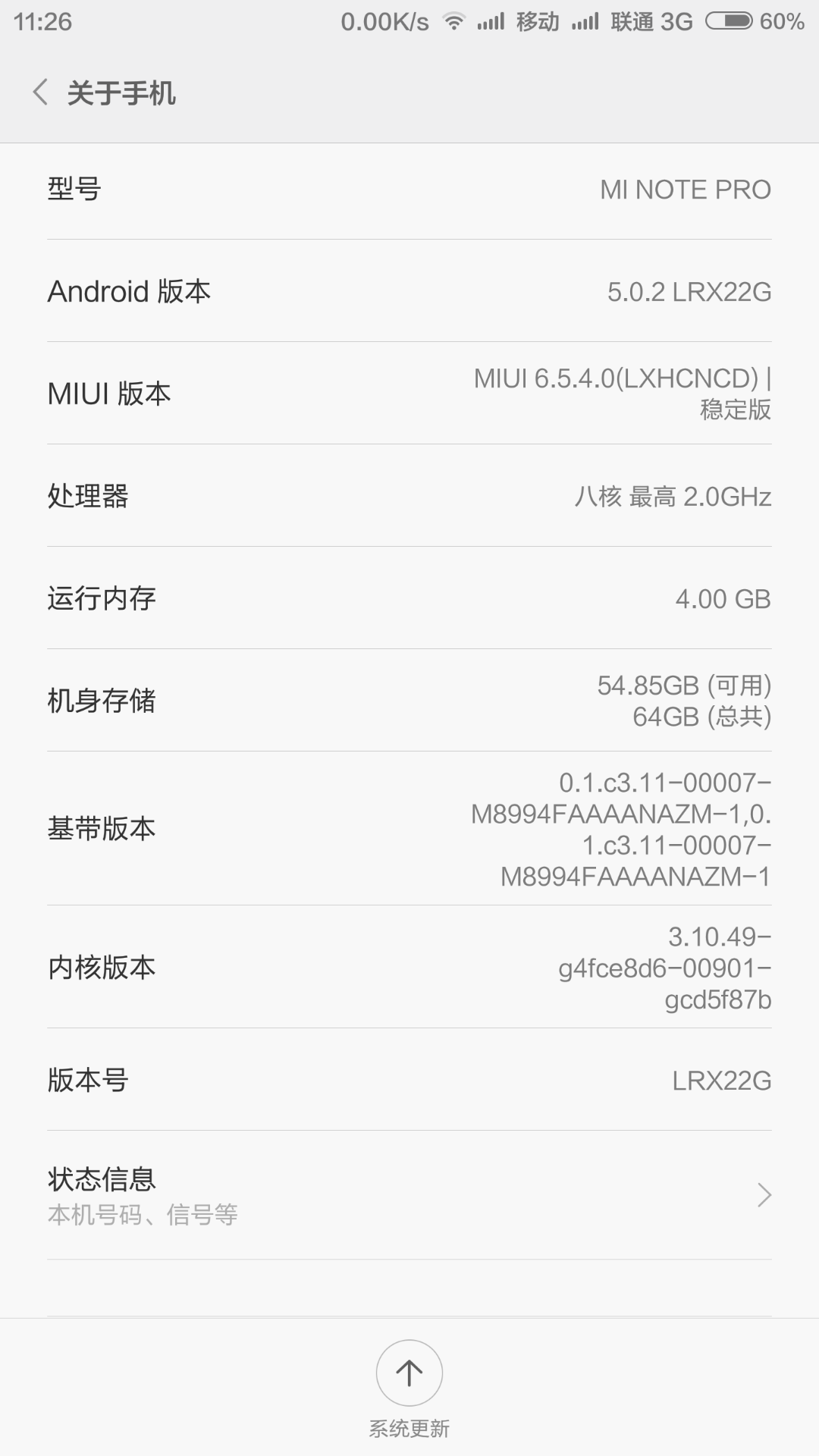Tap the MI NOTE PRO model row
The height and width of the screenshot is (1456, 819).
pos(409,190)
